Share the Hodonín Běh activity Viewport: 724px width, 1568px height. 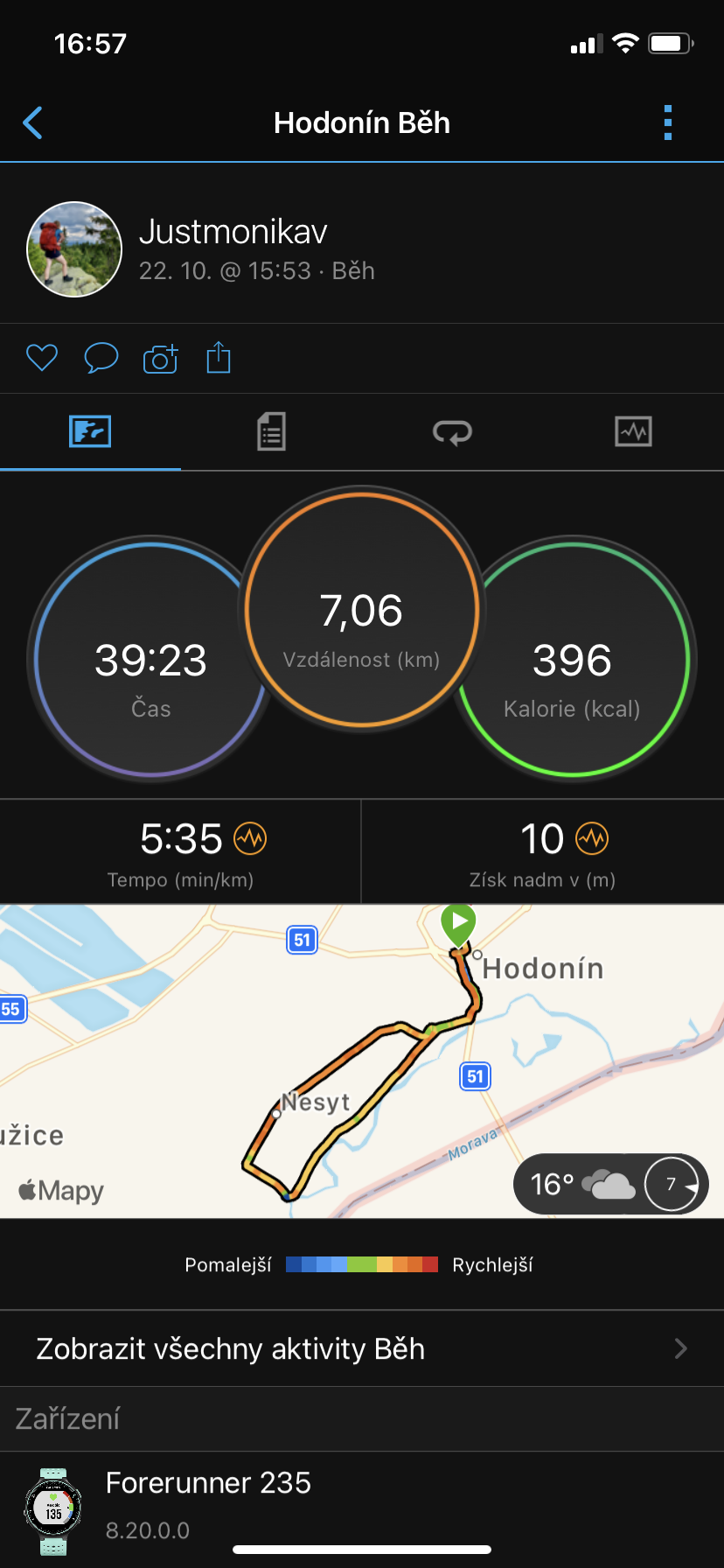(x=219, y=357)
